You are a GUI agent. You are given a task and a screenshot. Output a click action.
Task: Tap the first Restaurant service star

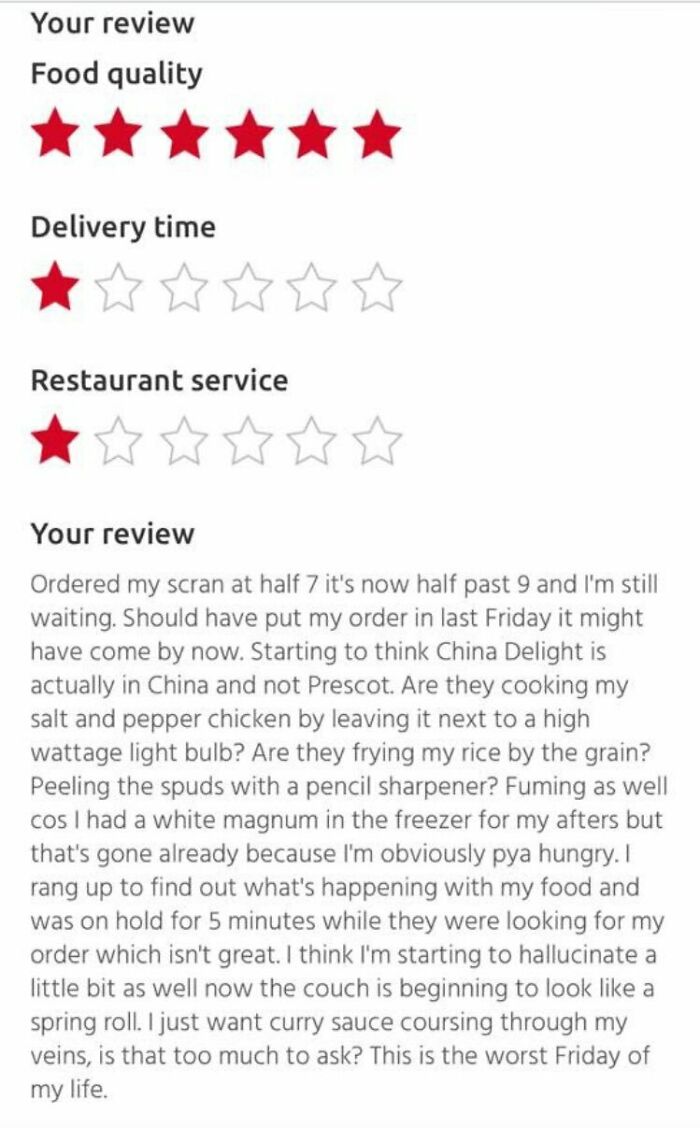click(x=53, y=441)
